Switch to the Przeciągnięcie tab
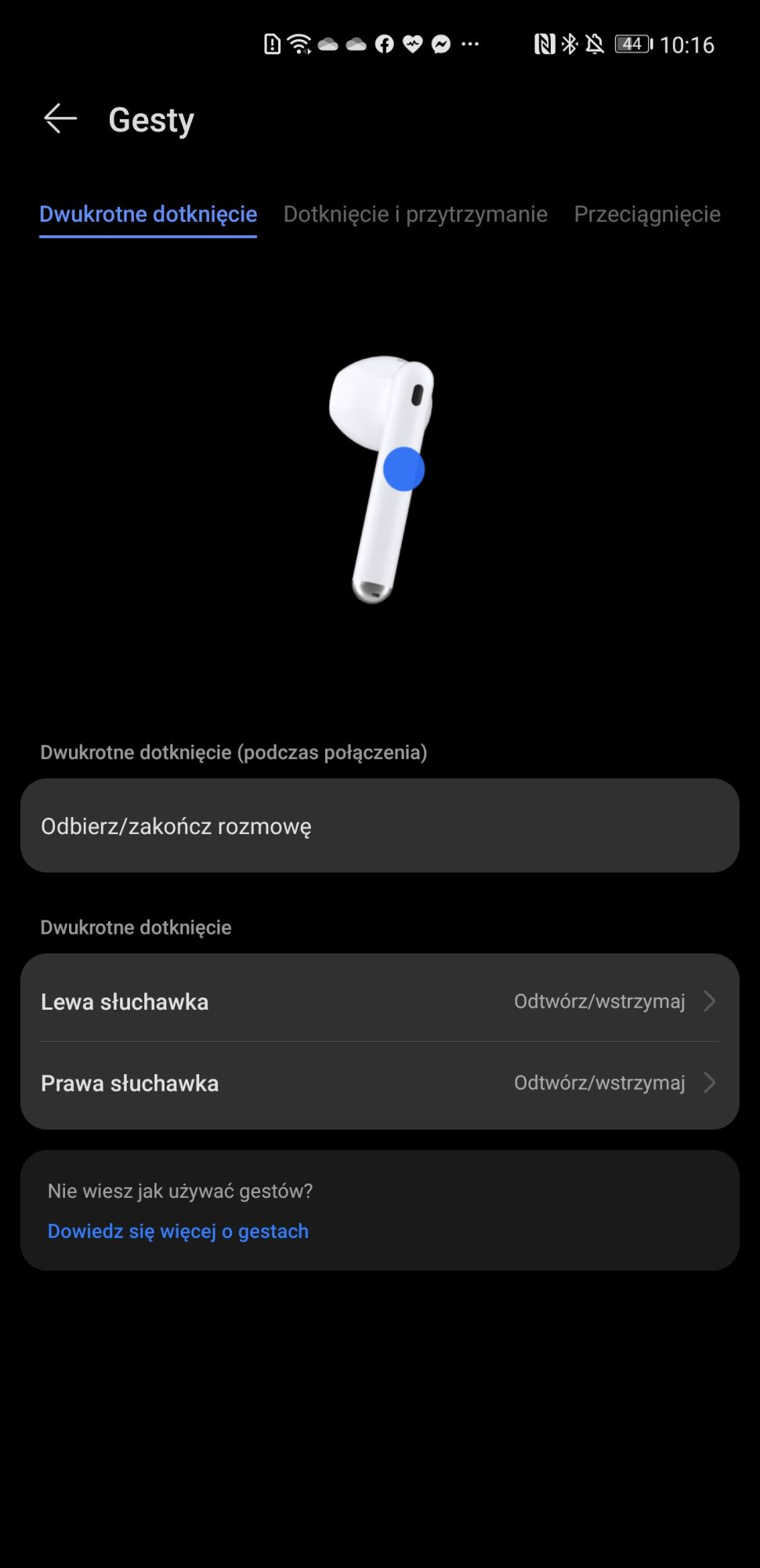The width and height of the screenshot is (760, 1568). 647,214
